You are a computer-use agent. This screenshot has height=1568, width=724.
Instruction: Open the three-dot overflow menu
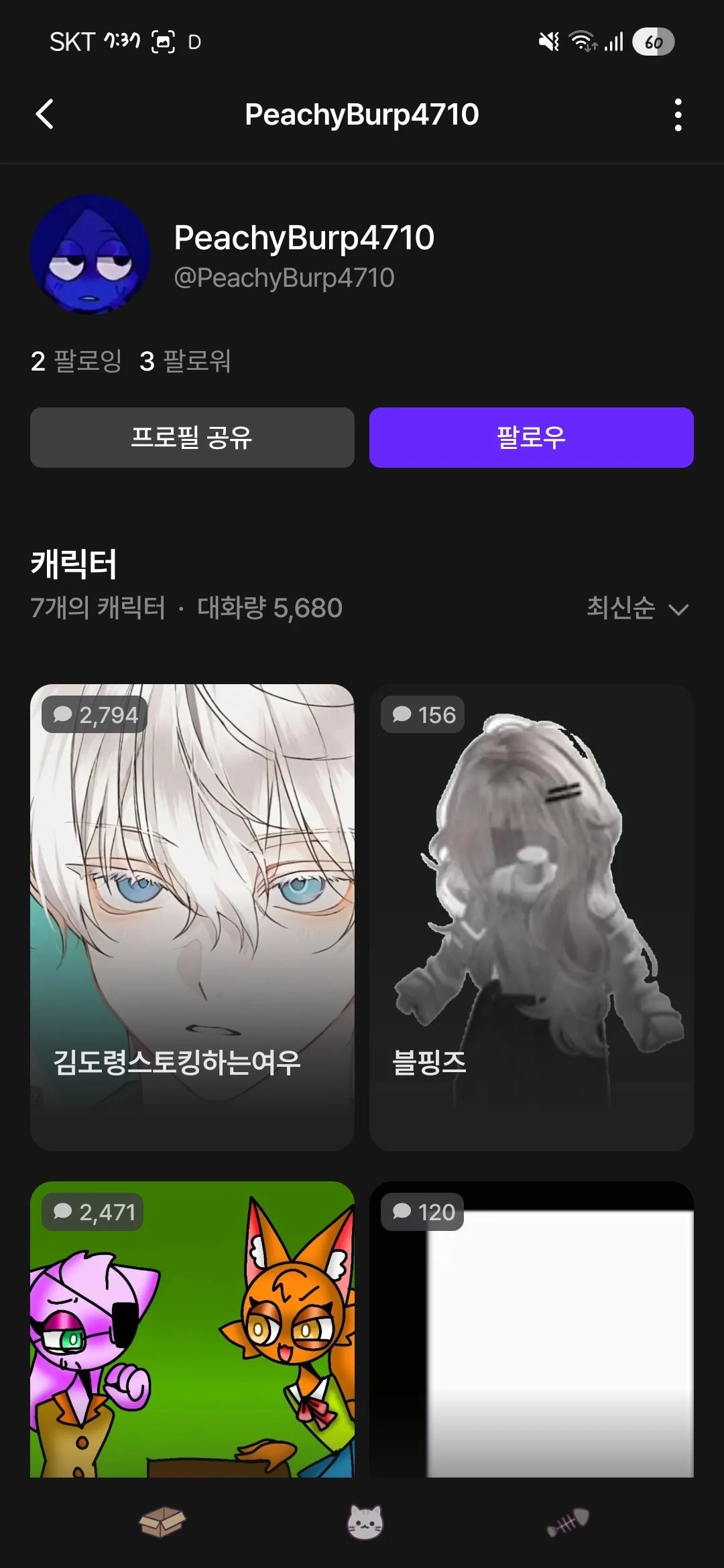coord(678,115)
